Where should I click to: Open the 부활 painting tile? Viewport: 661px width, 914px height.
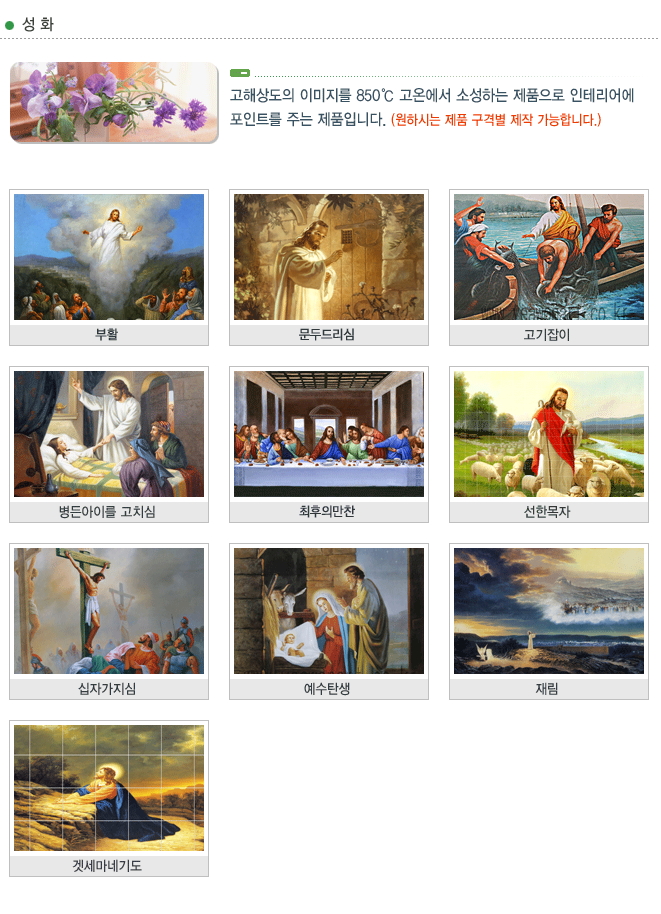point(109,257)
